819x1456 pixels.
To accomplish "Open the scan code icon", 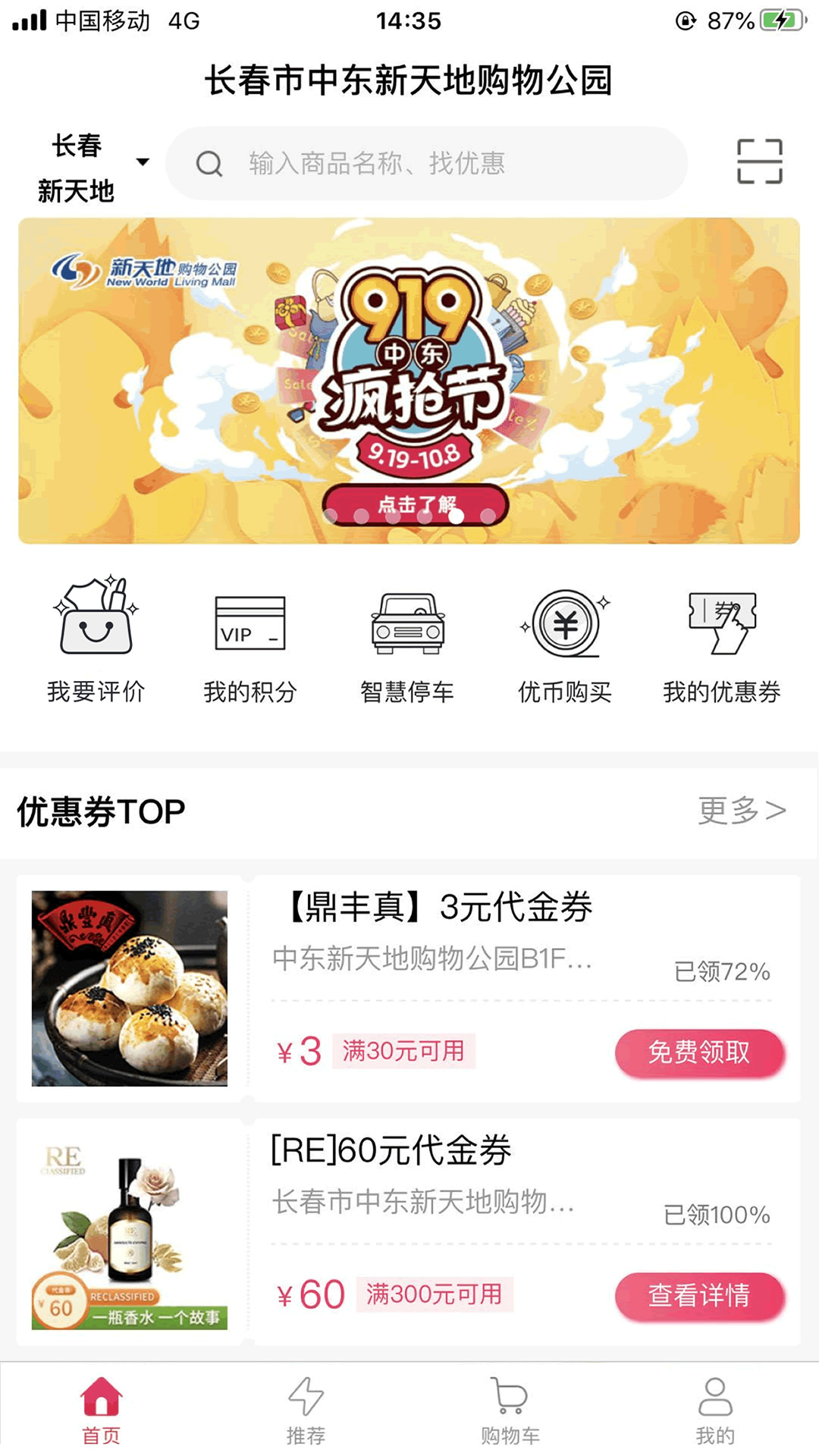I will (759, 162).
